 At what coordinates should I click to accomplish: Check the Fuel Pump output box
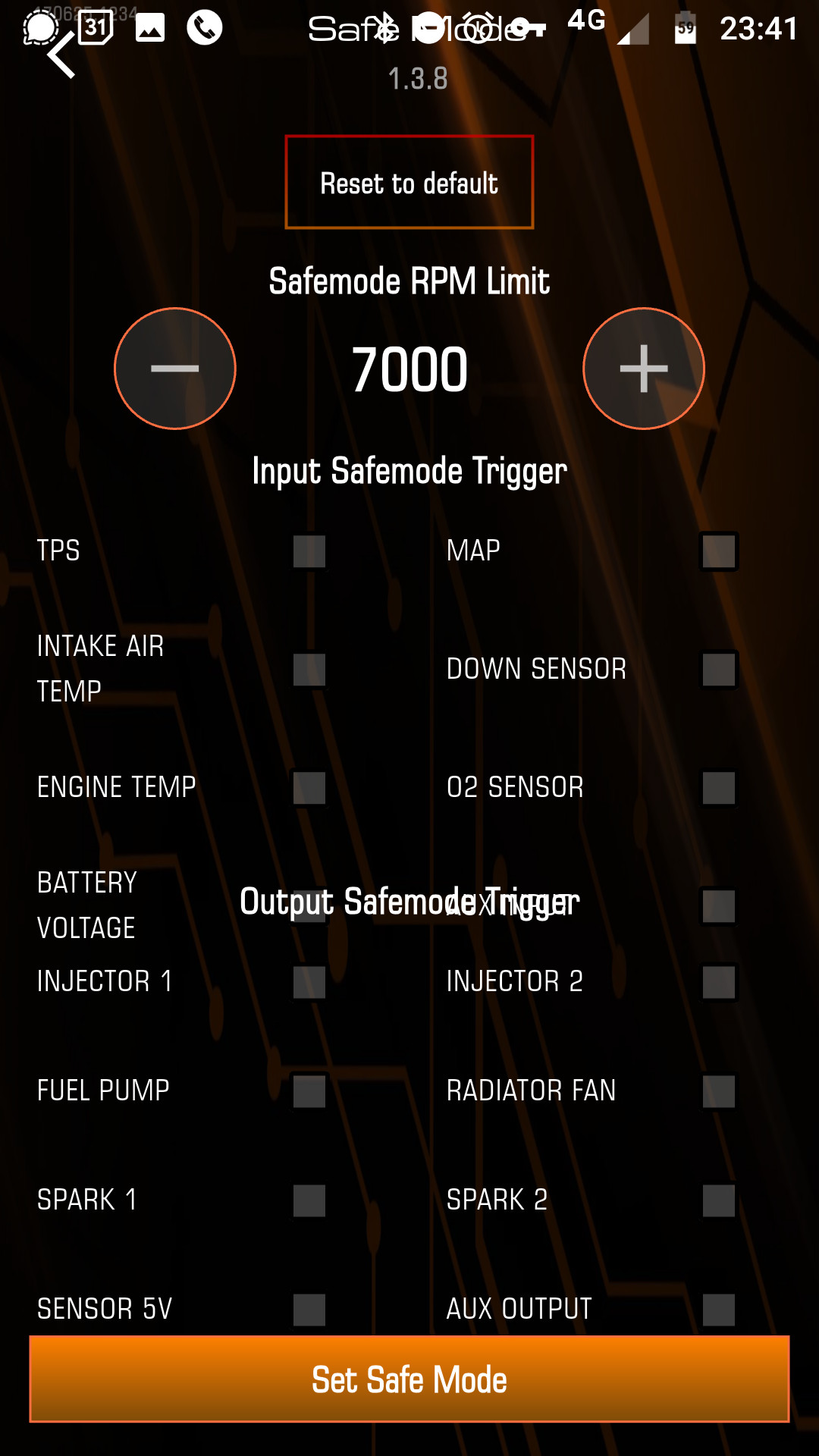309,1091
